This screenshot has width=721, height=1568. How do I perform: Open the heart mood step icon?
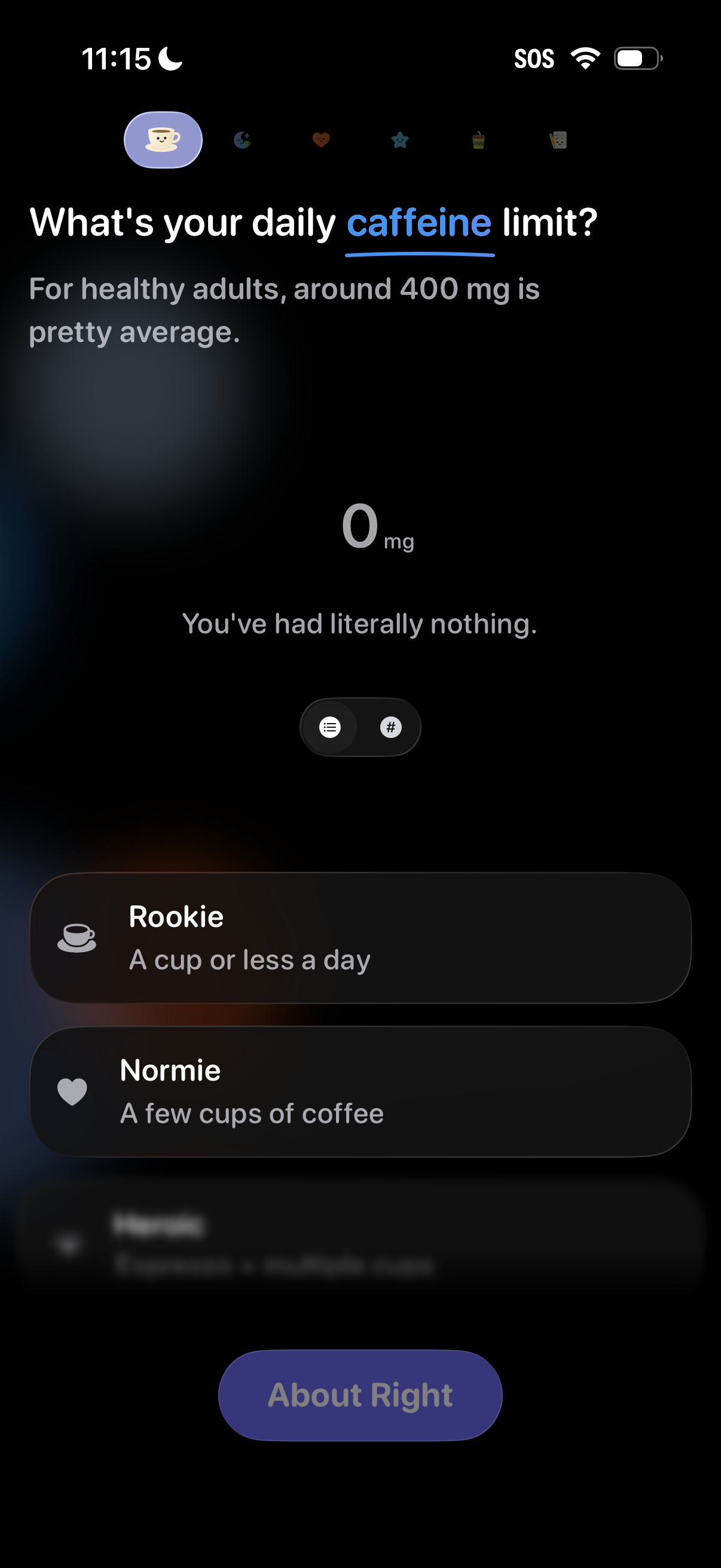pyautogui.click(x=321, y=139)
